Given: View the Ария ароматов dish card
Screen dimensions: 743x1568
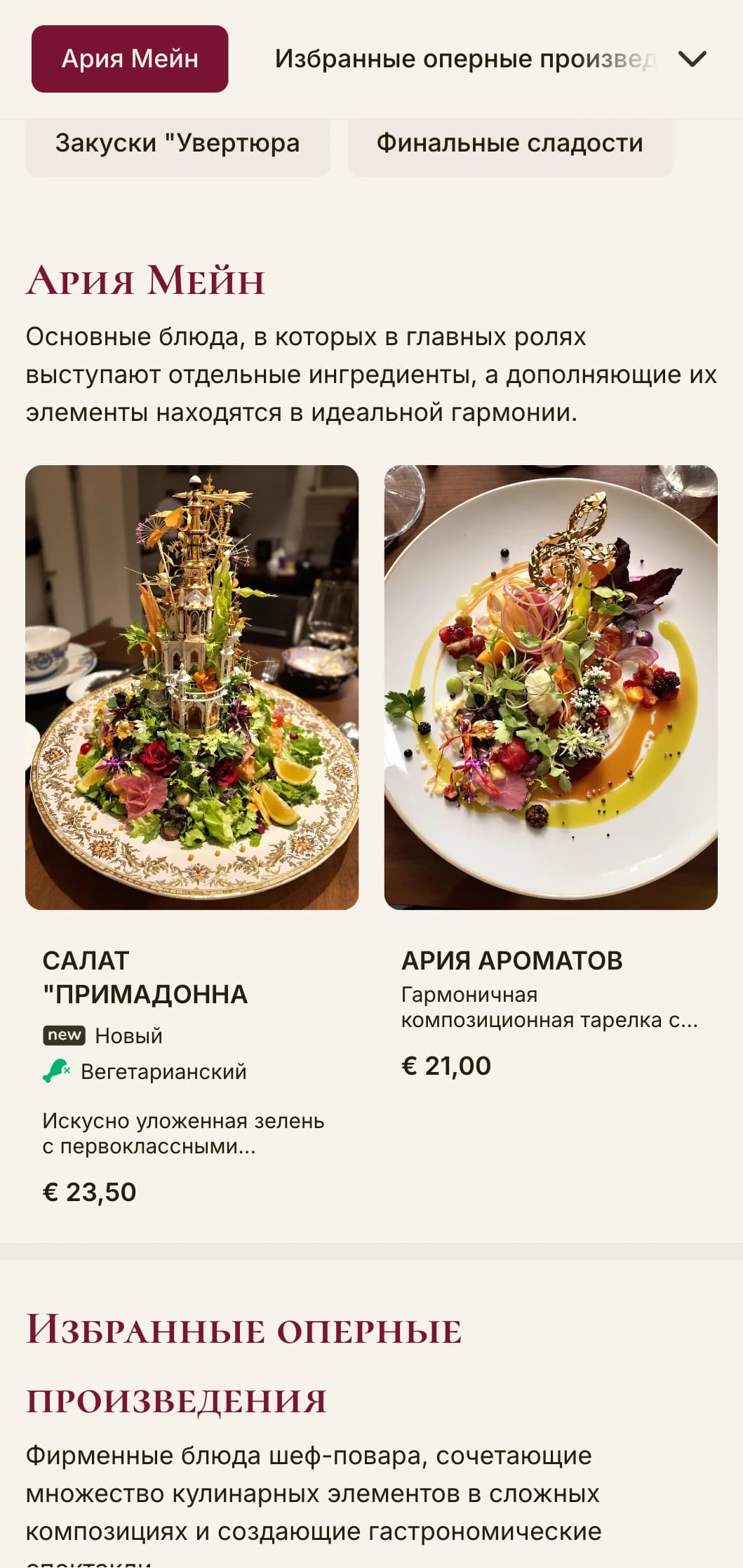Looking at the screenshot, I should (x=551, y=688).
